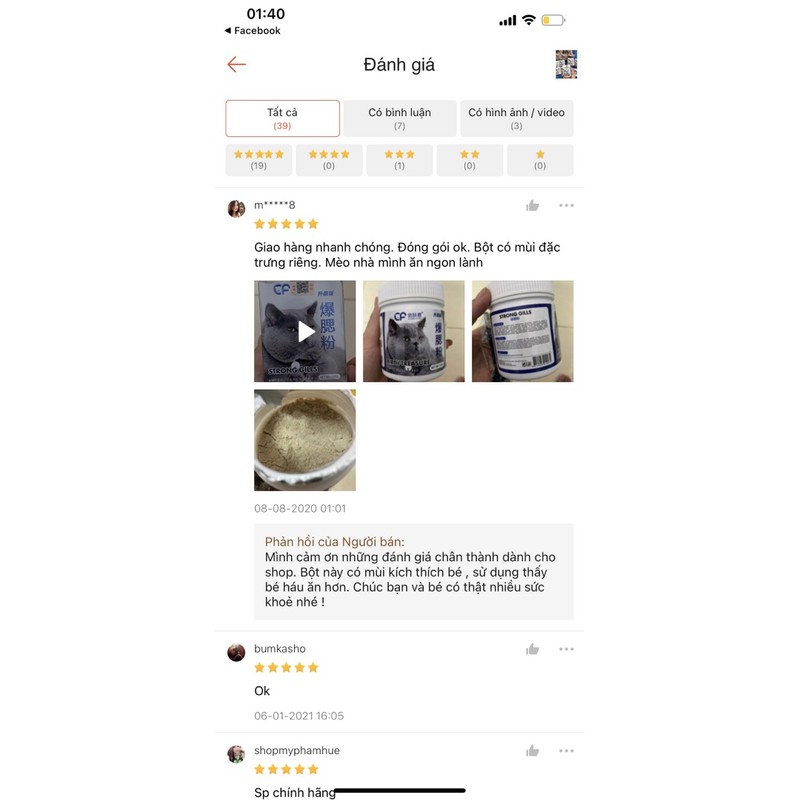
Task: Go back using the orange arrow
Action: click(236, 64)
